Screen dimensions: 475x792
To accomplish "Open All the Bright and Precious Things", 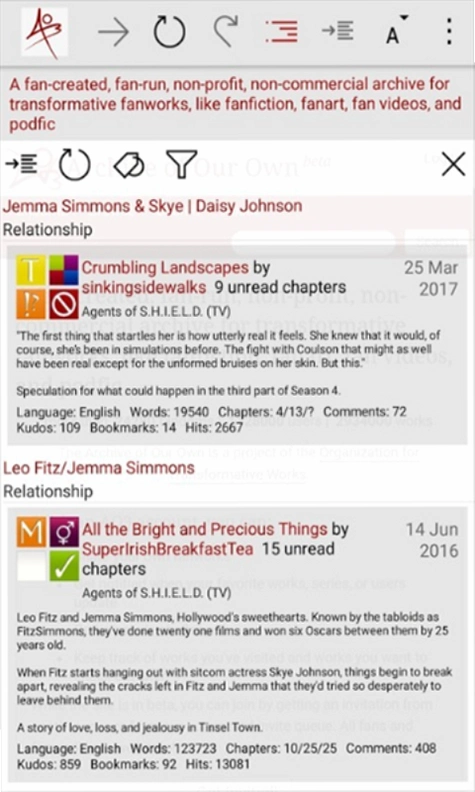I will pyautogui.click(x=205, y=529).
